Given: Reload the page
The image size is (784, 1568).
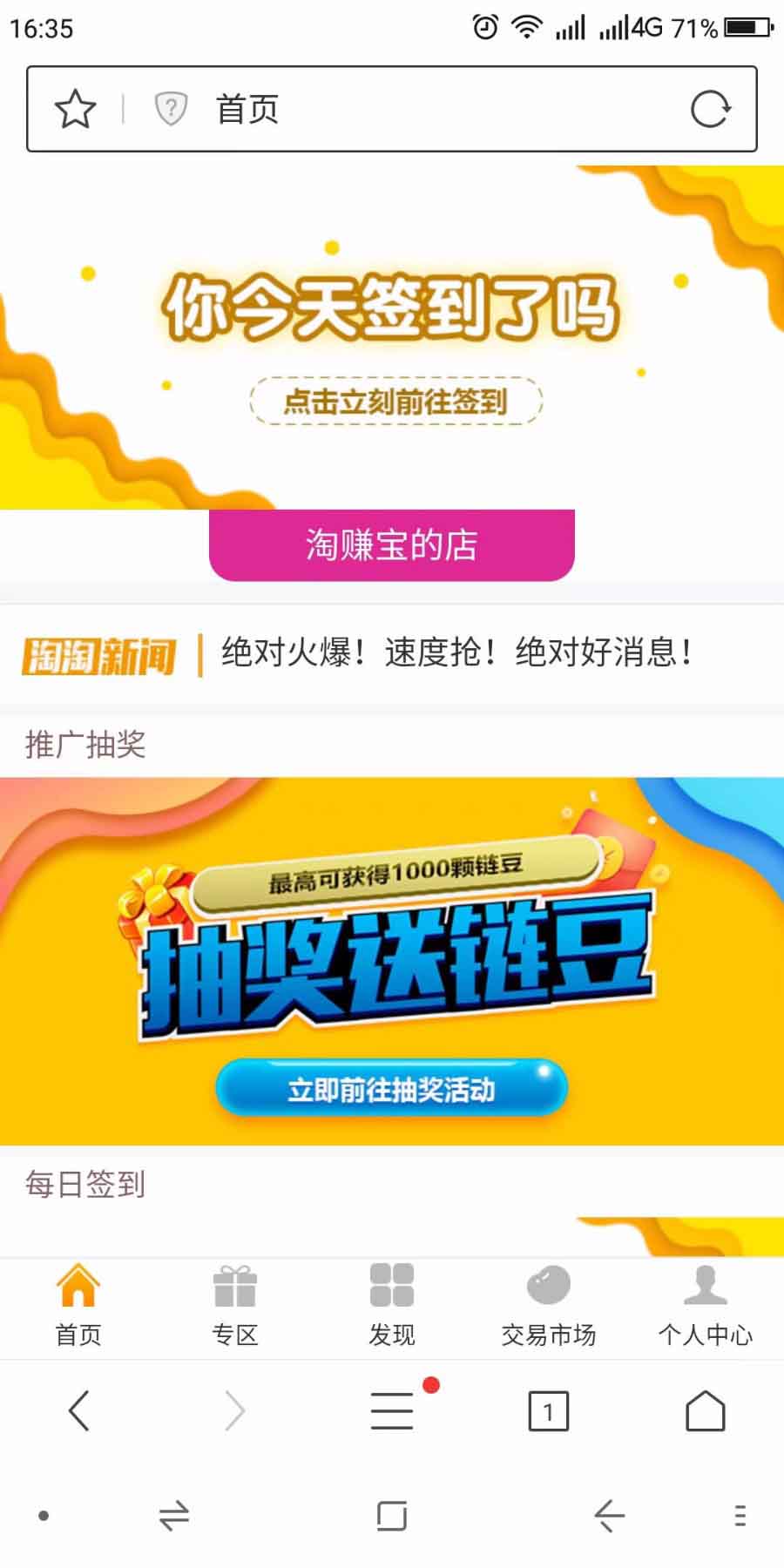Looking at the screenshot, I should pos(710,110).
